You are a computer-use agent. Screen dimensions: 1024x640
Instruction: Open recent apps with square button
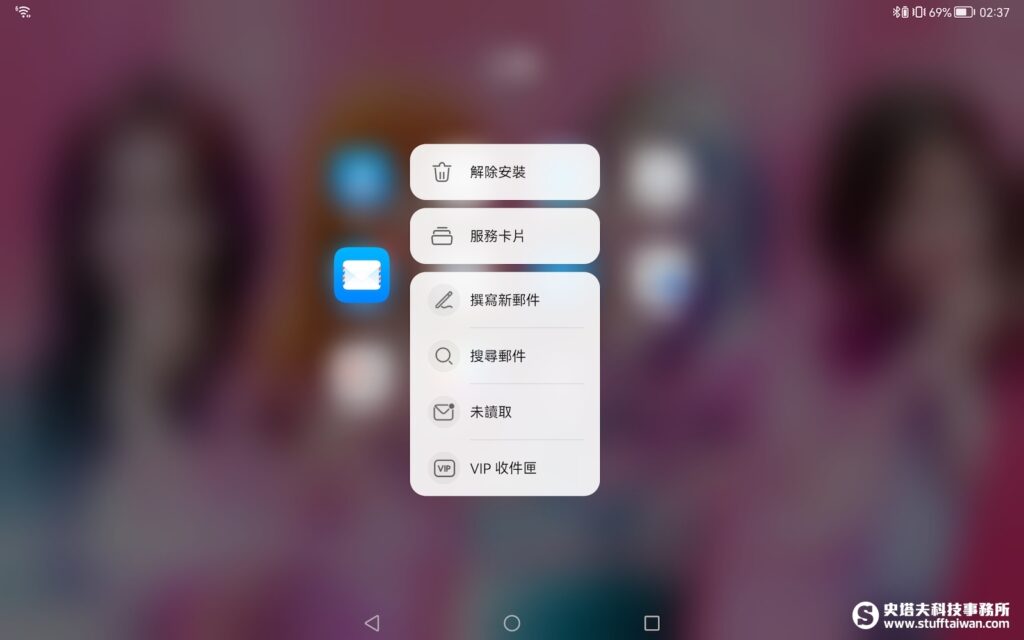click(652, 623)
